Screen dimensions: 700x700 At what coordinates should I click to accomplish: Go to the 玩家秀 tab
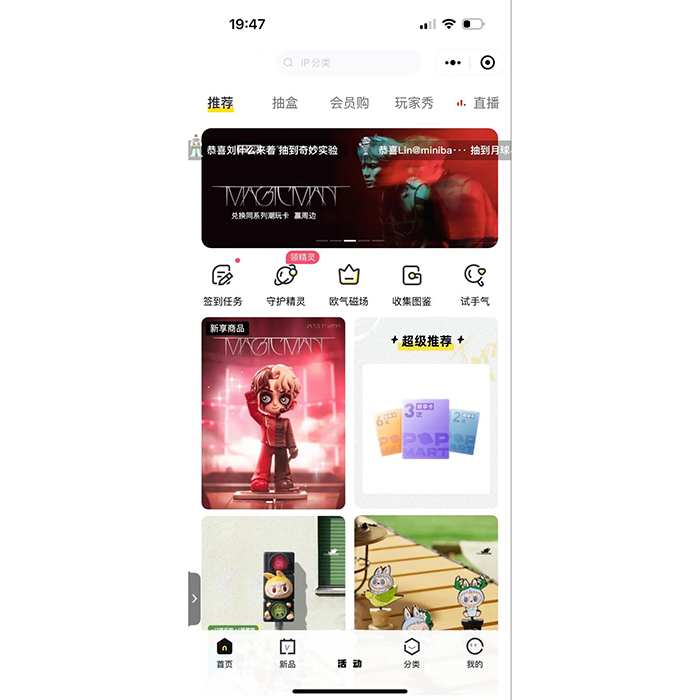pos(414,103)
